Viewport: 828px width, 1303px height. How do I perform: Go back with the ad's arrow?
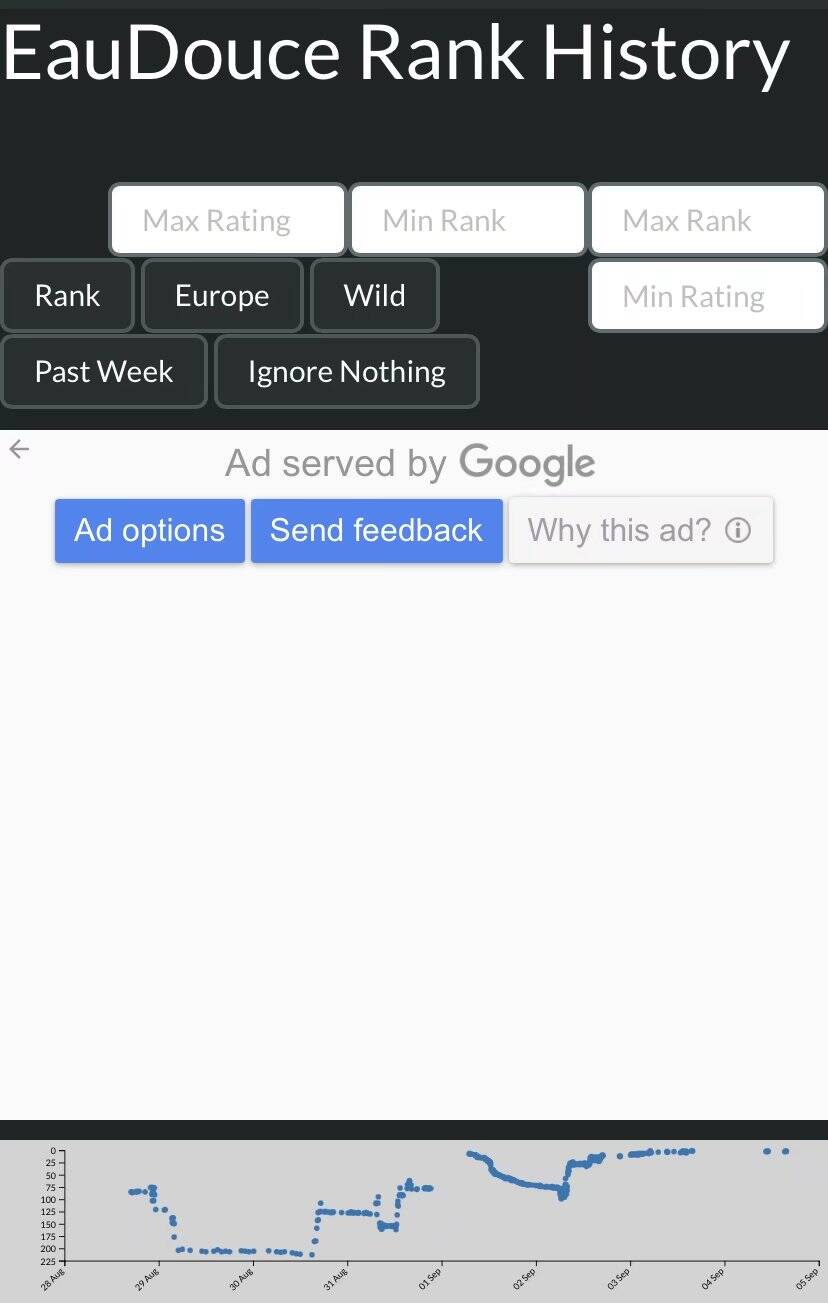coord(19,450)
